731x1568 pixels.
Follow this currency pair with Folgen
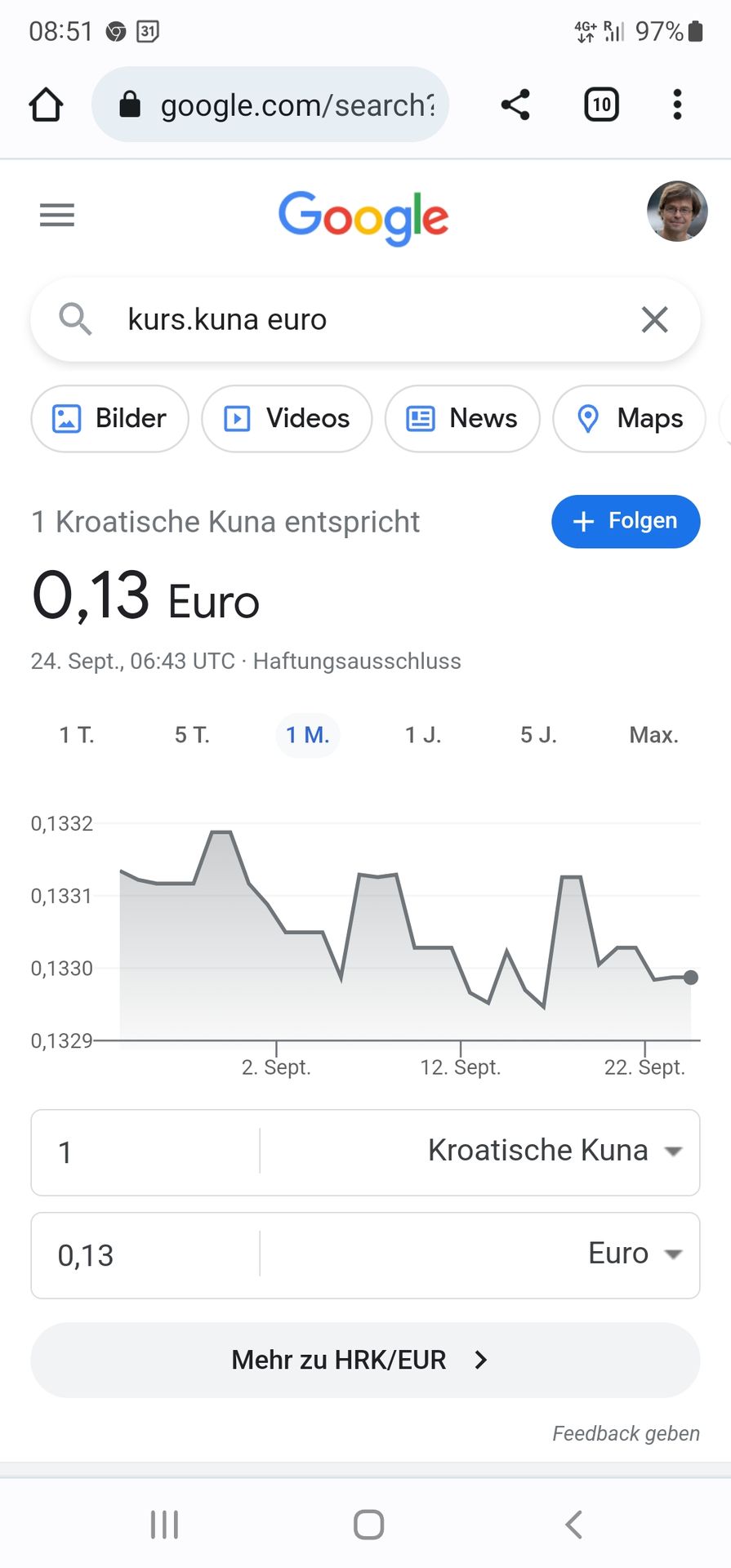(x=626, y=521)
